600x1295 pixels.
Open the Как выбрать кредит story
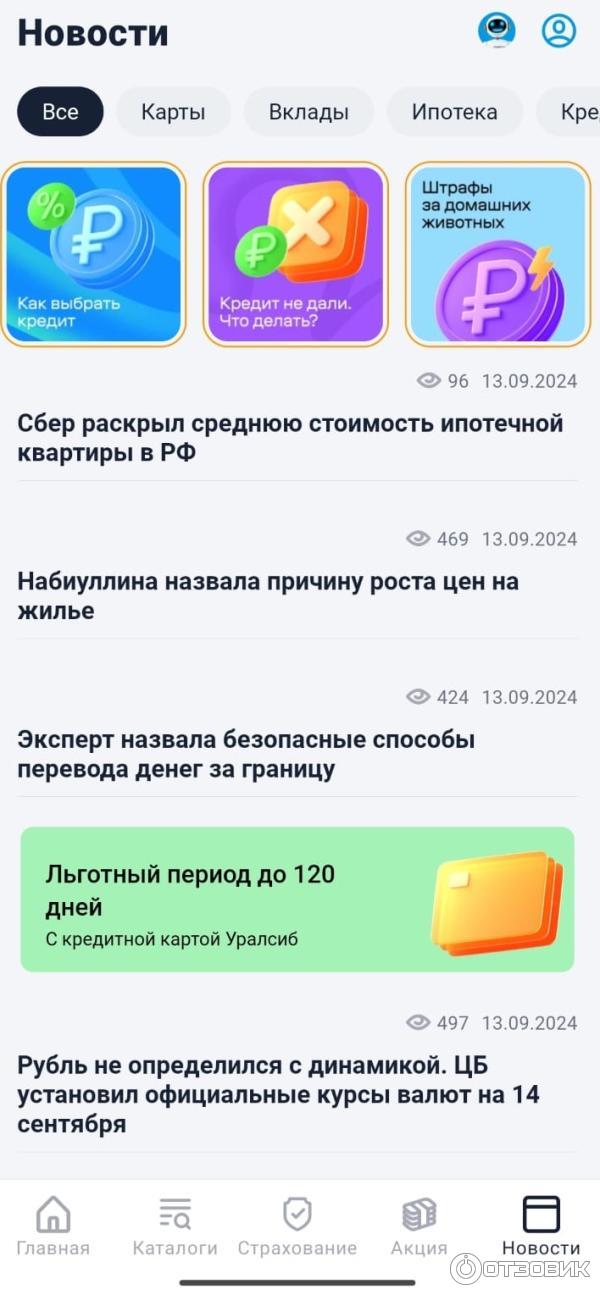[x=93, y=254]
